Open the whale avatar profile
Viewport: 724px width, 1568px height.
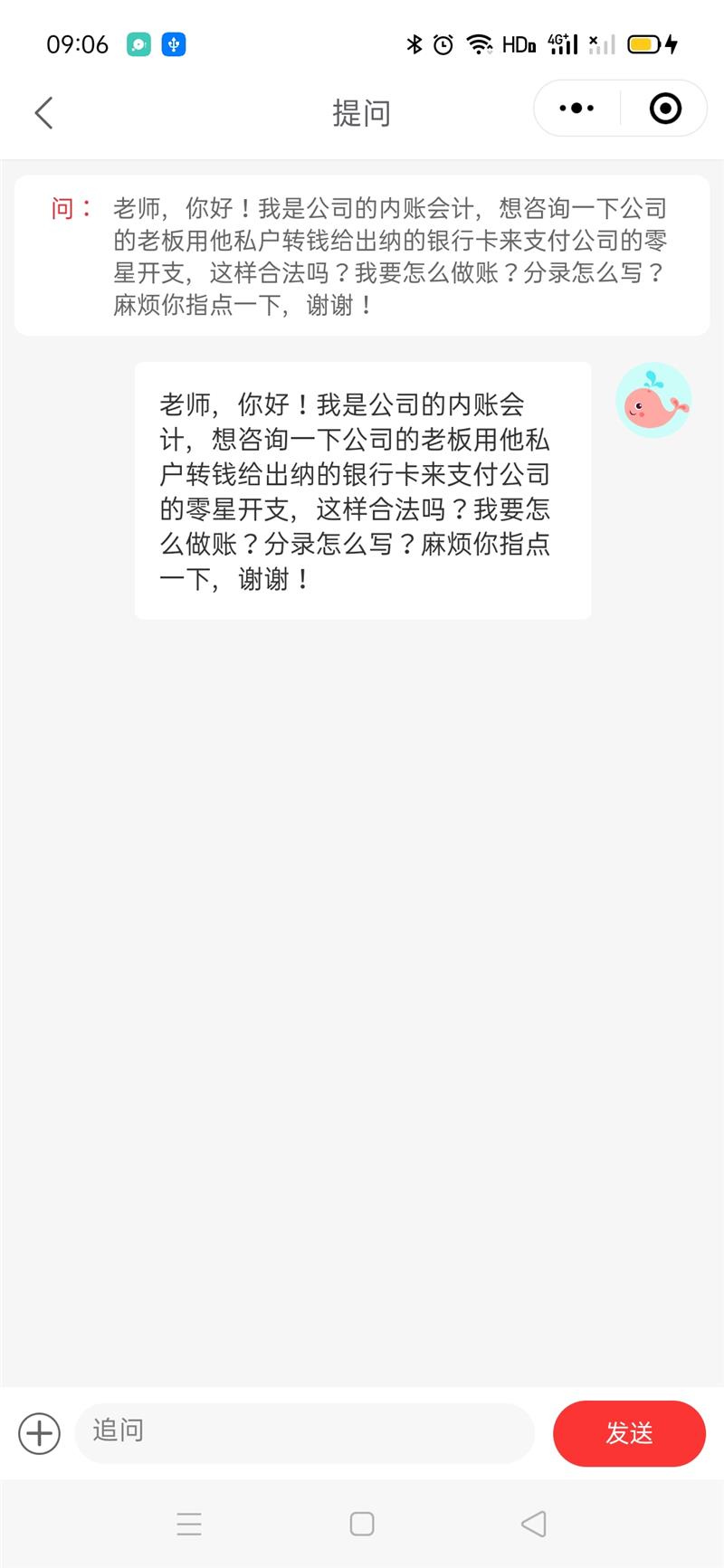pos(653,400)
